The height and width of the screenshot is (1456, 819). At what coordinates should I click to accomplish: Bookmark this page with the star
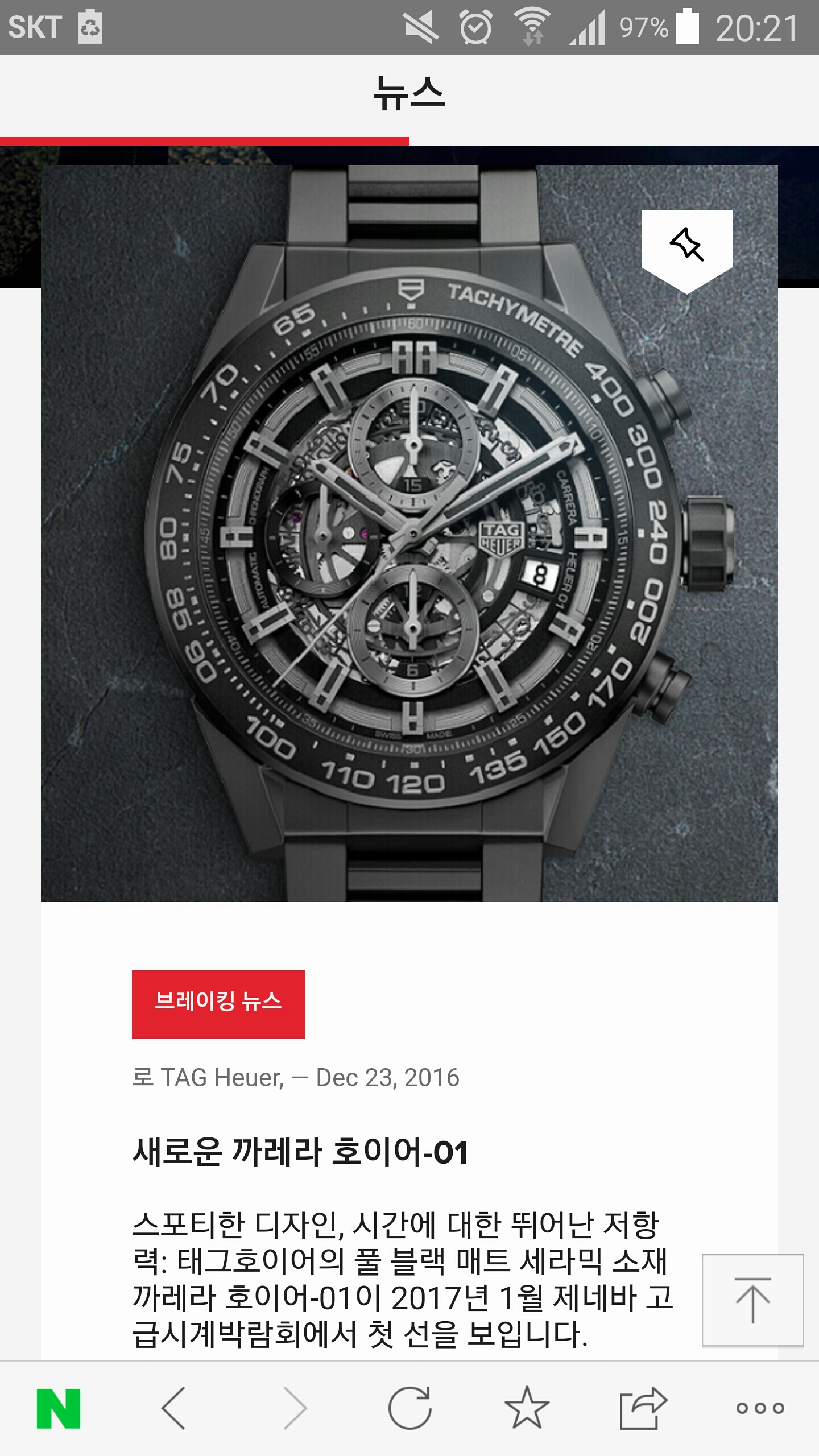tap(527, 1408)
